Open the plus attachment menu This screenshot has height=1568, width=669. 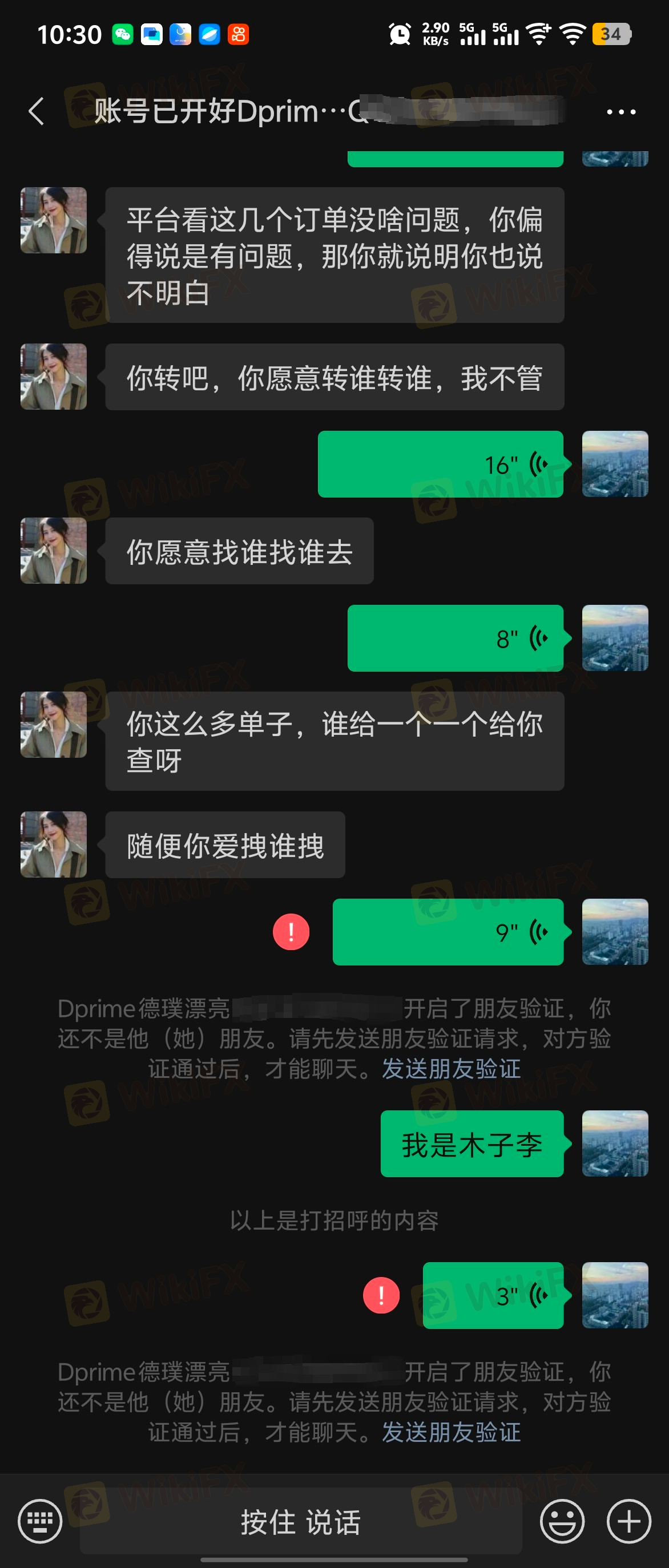pos(629,1522)
